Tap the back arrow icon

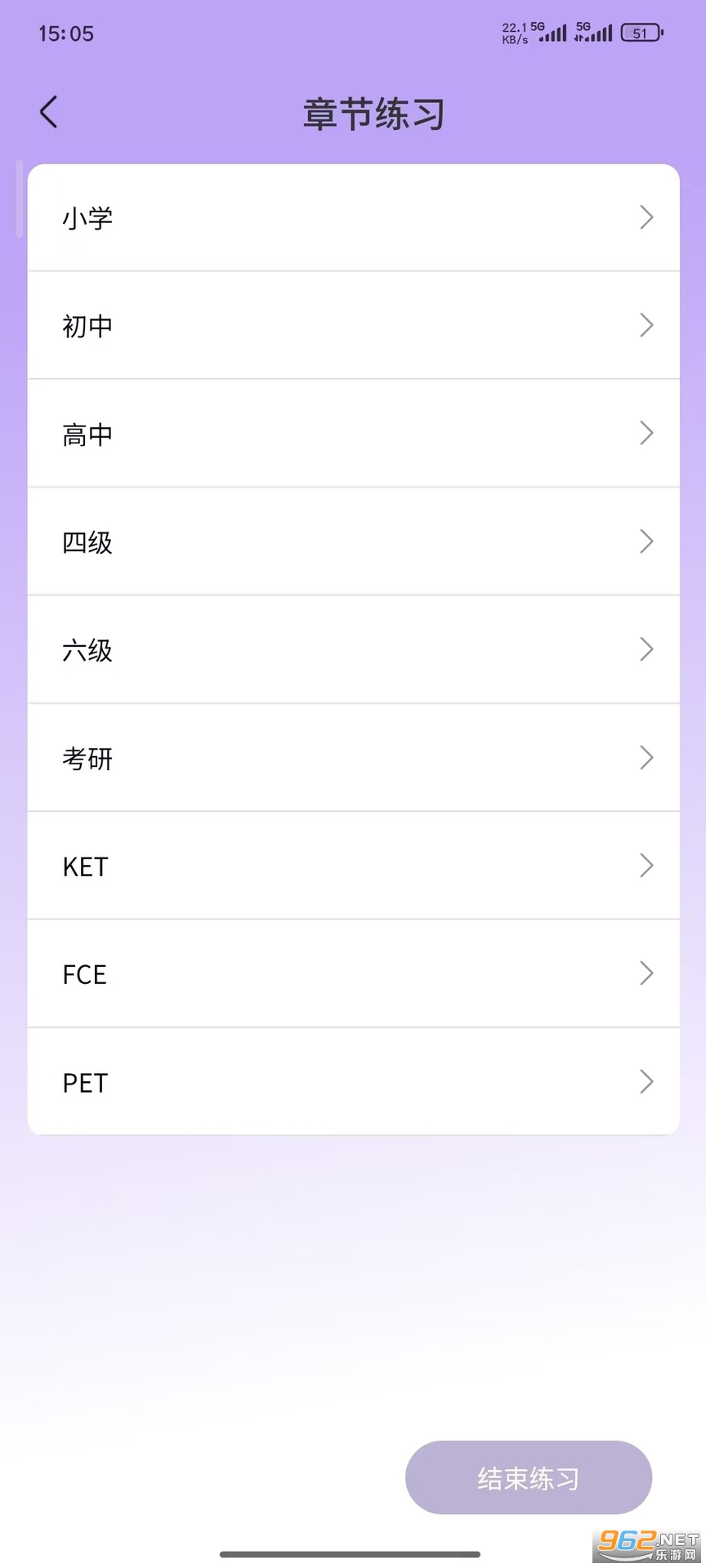point(47,111)
